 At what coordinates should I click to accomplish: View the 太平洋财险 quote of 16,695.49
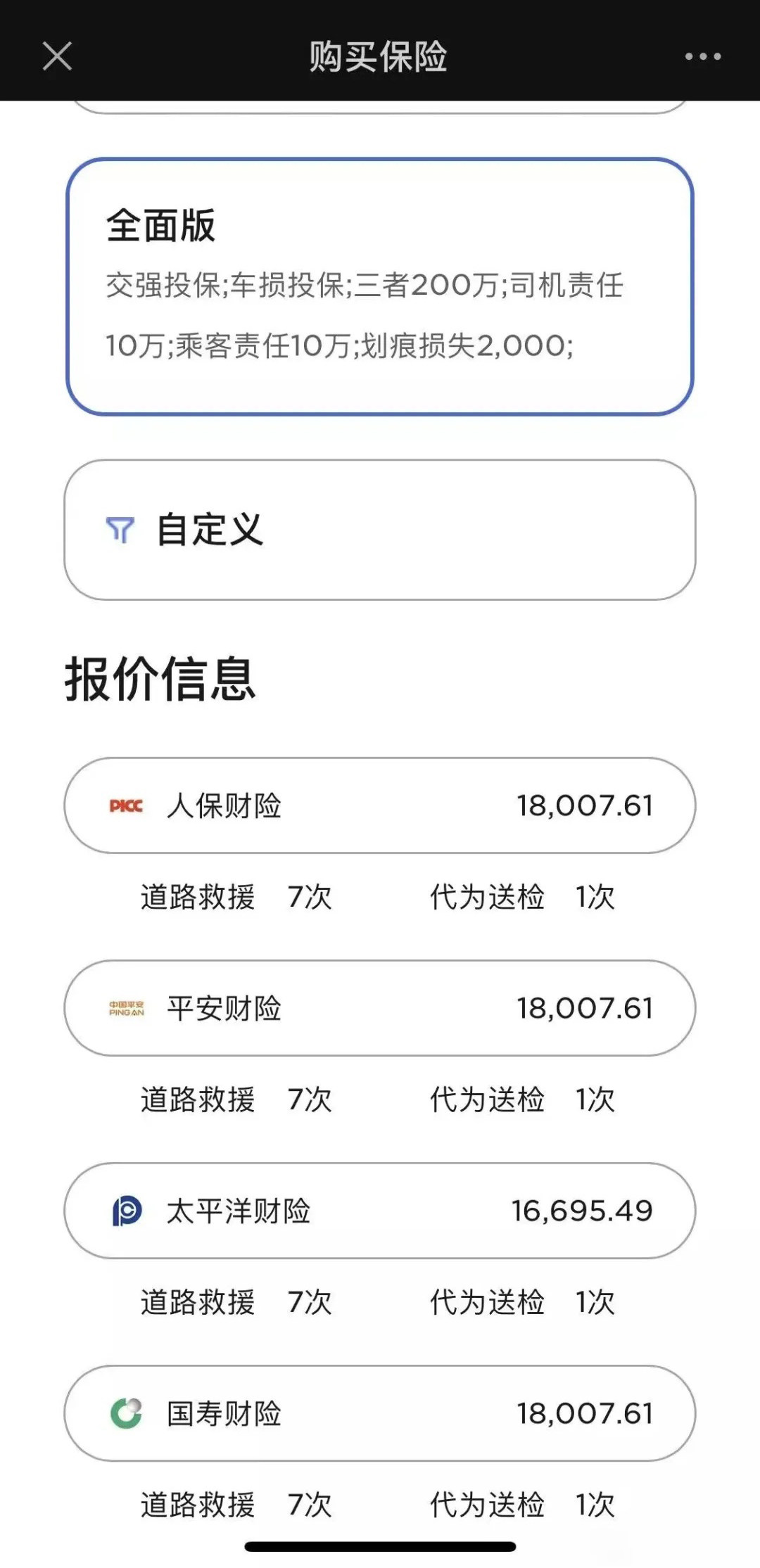tap(380, 1211)
